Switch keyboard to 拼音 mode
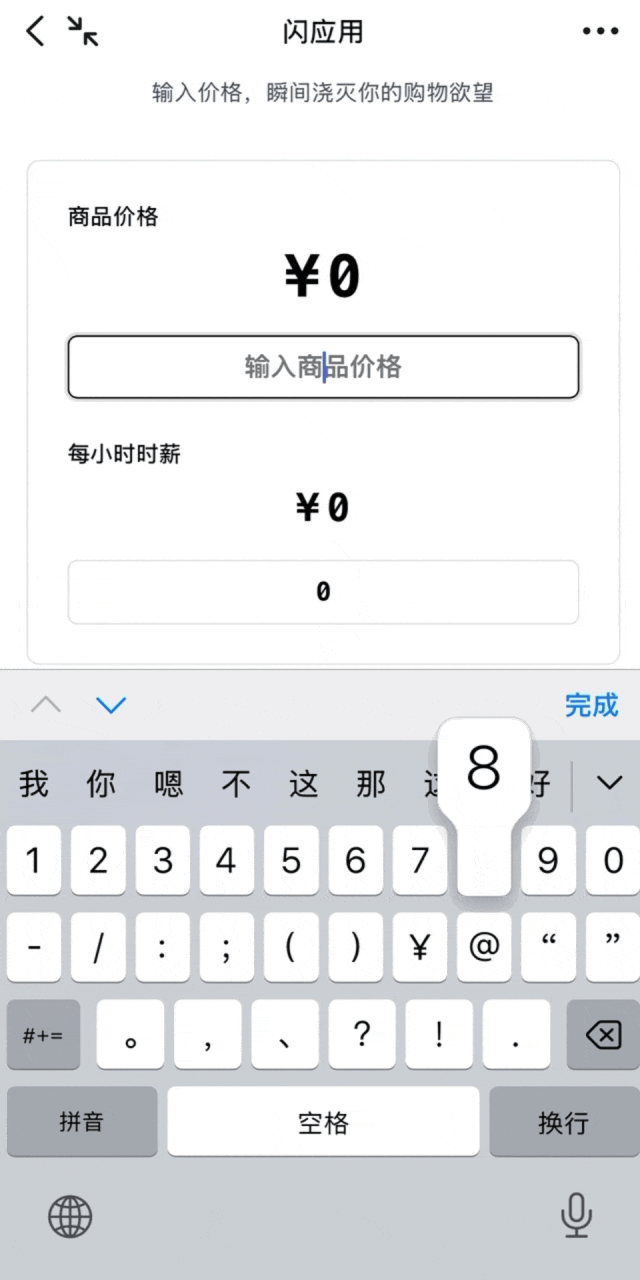640x1280 pixels. (x=82, y=1122)
